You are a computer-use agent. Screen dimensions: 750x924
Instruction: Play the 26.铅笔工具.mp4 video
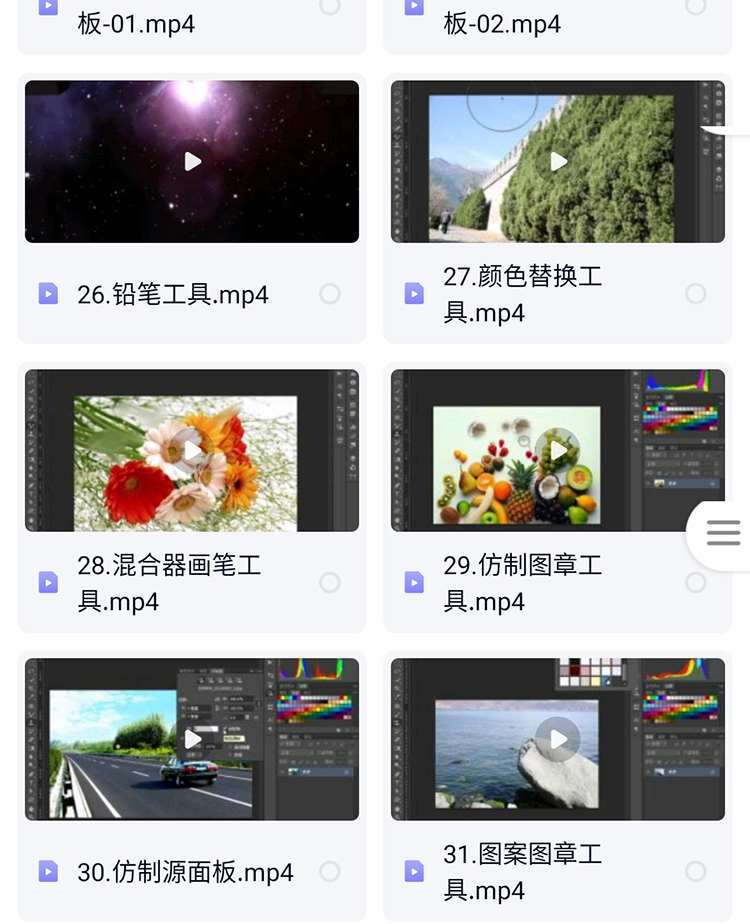click(x=192, y=162)
